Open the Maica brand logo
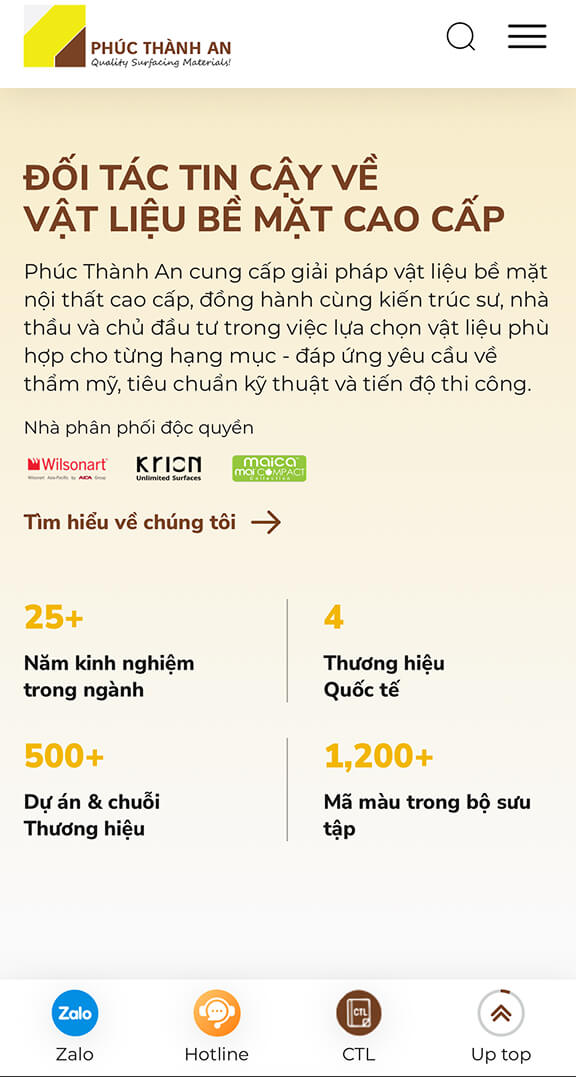The image size is (576, 1077). tap(269, 468)
